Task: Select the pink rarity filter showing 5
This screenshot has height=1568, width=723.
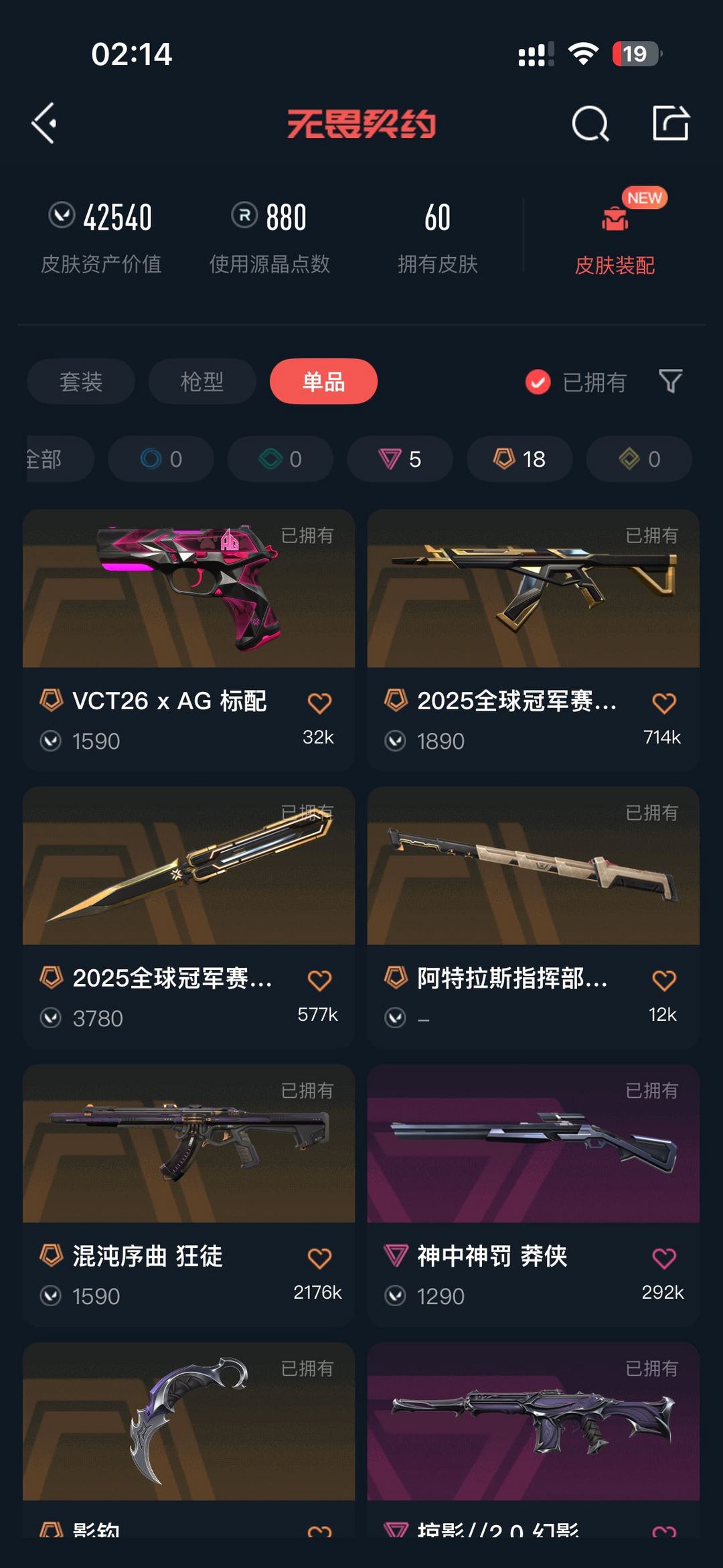Action: (x=399, y=459)
